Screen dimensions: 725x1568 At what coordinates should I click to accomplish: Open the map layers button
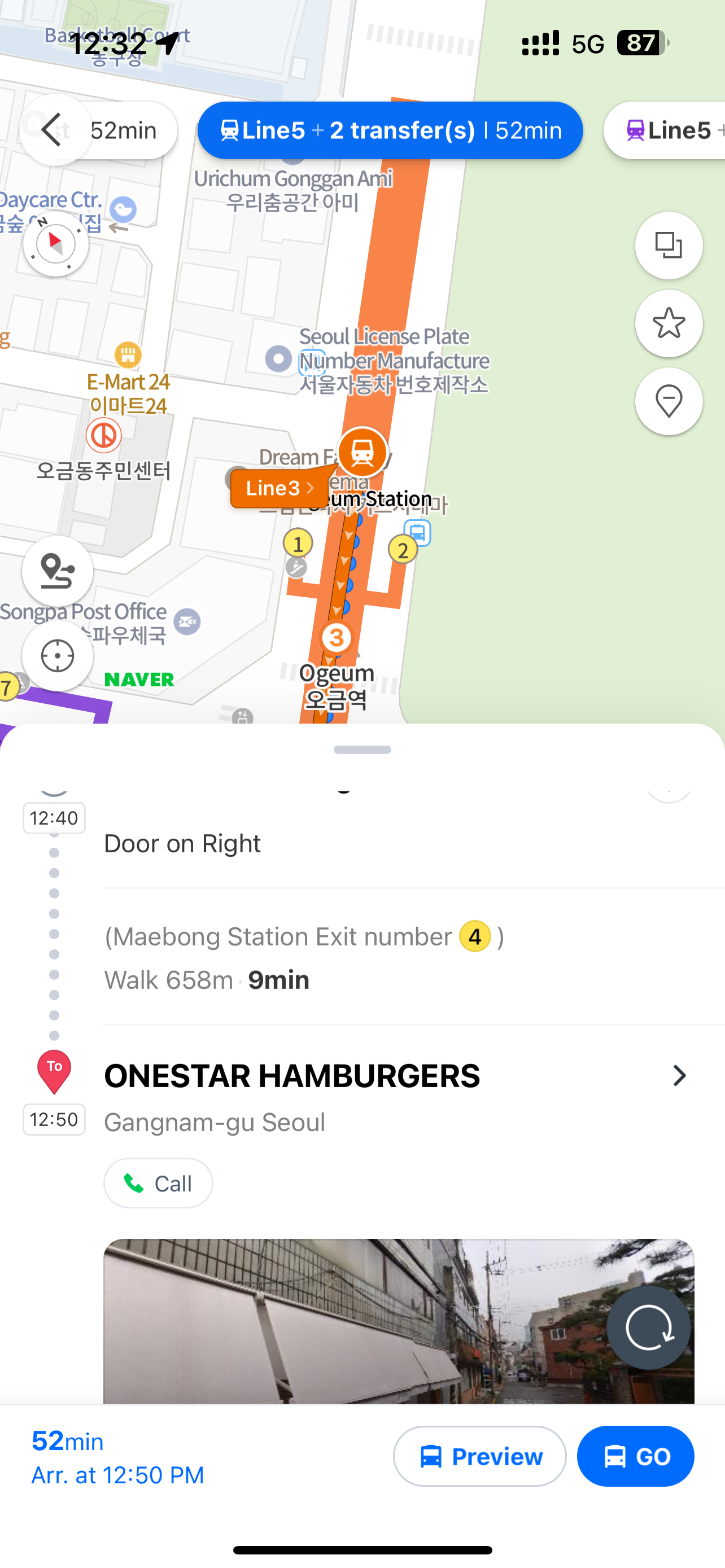[x=668, y=246]
